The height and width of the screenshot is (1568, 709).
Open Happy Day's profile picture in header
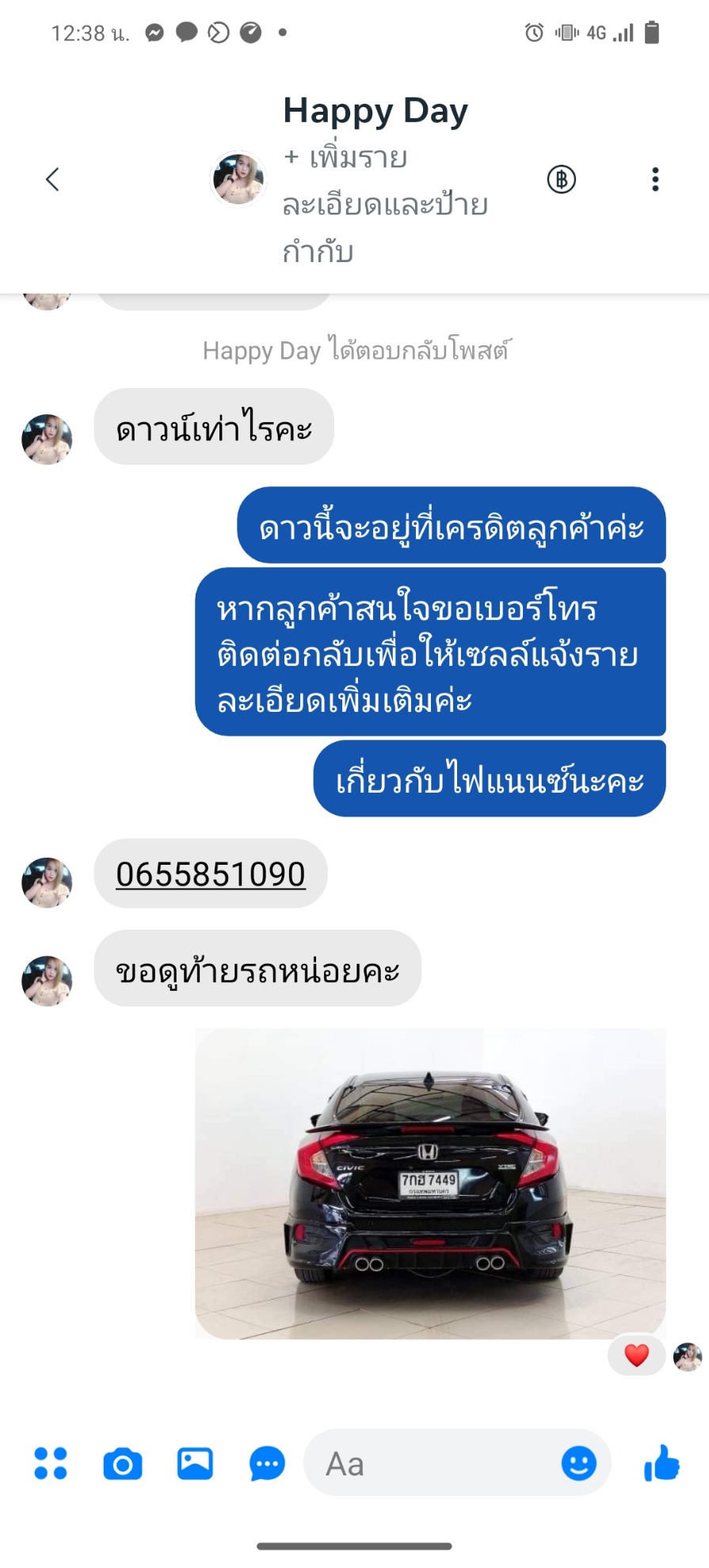click(238, 179)
